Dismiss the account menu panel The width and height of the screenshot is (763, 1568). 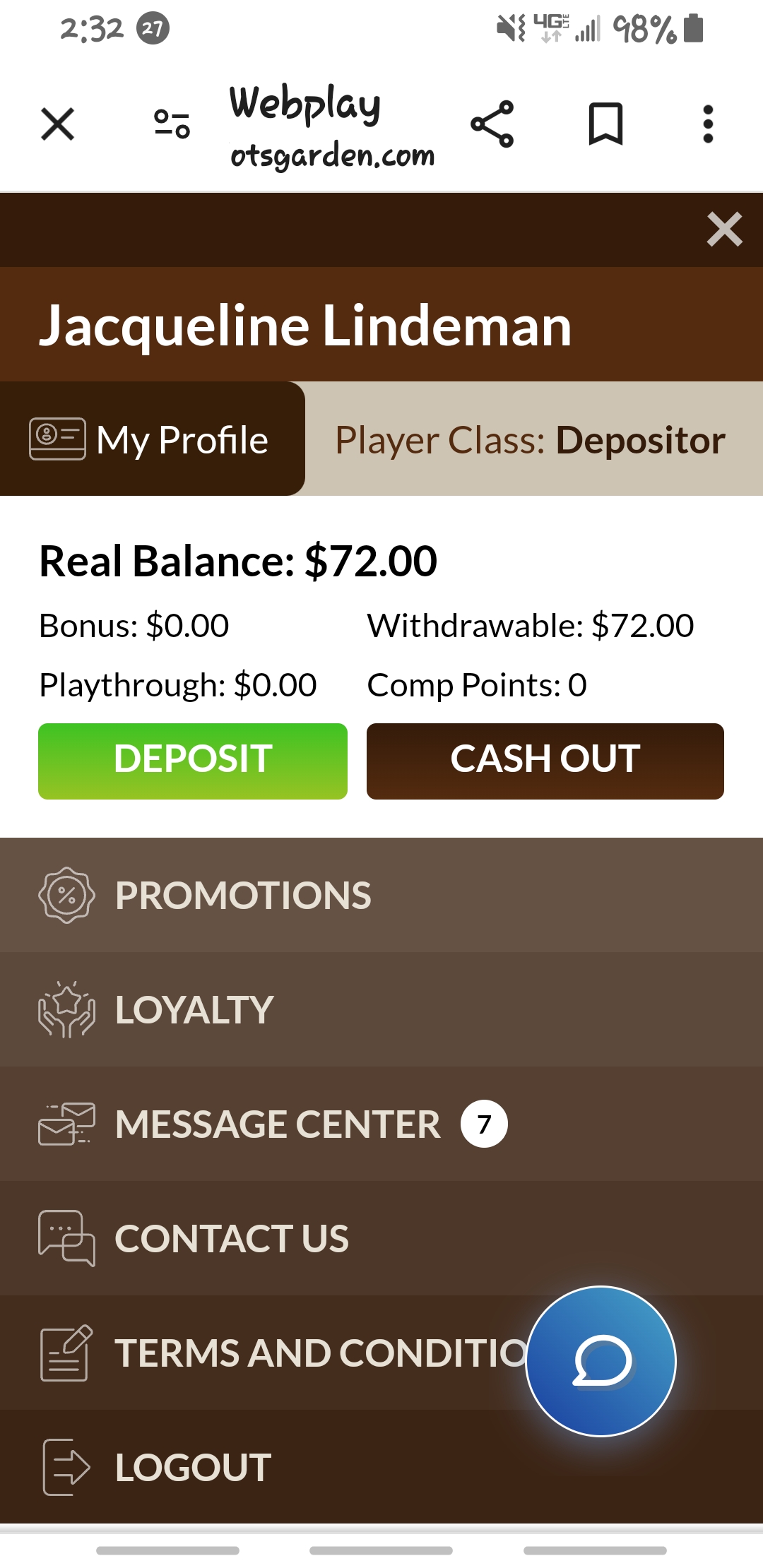click(x=724, y=230)
